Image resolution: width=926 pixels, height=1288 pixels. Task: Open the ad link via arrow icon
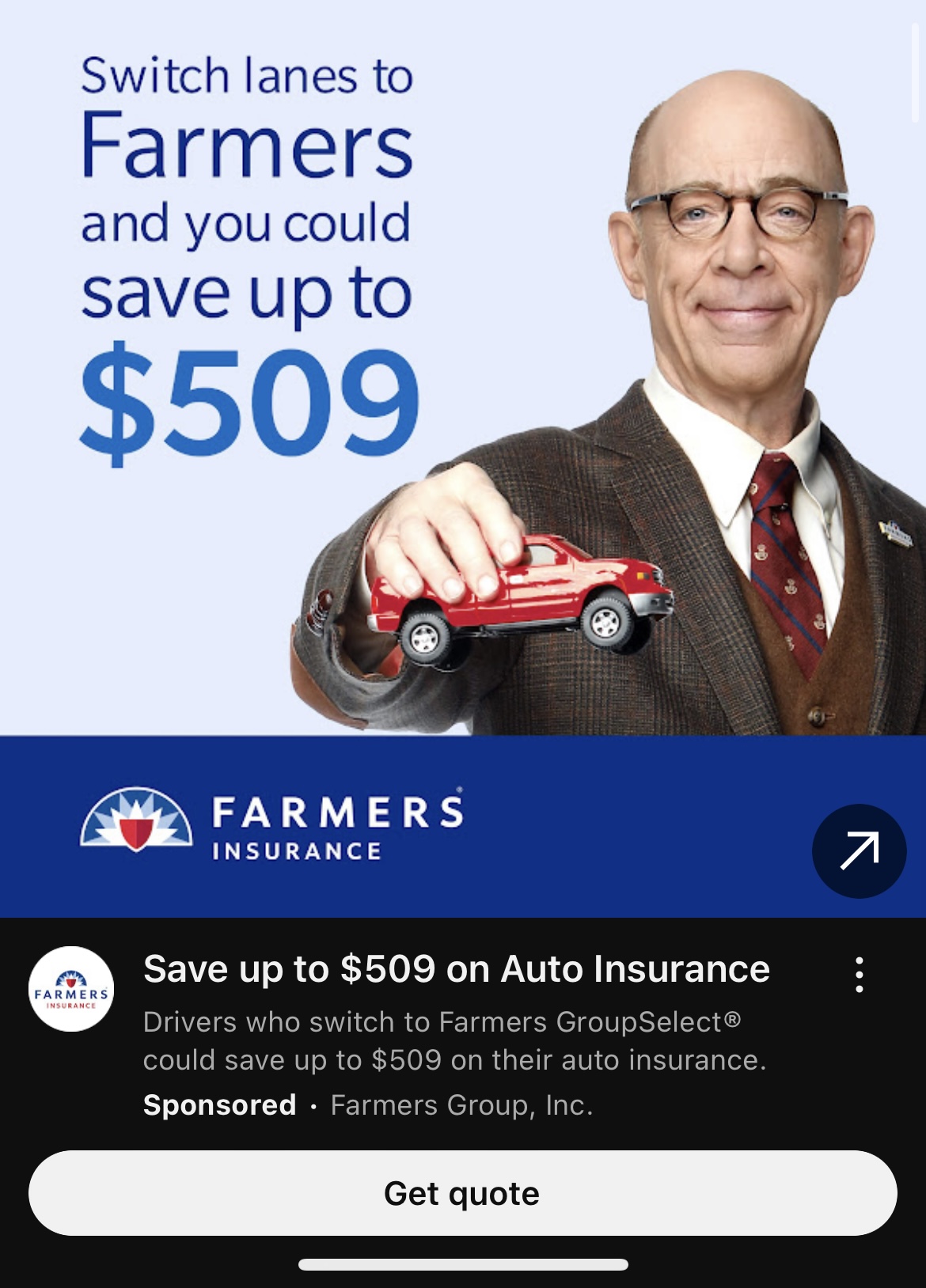(859, 850)
